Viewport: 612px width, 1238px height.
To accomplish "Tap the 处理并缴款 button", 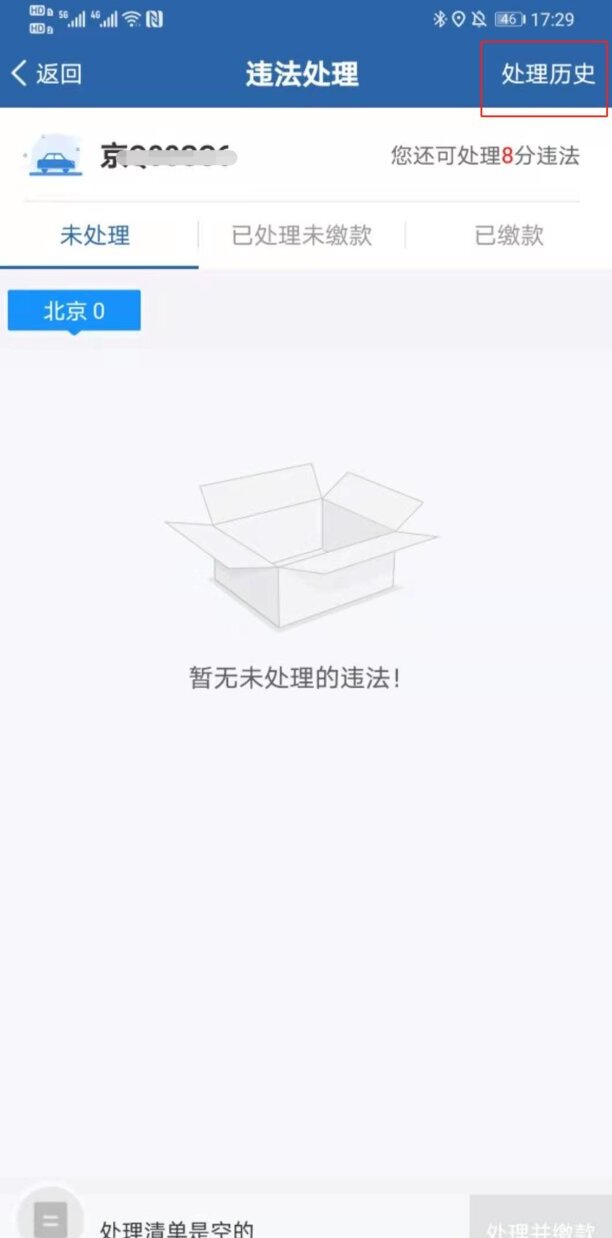I will [541, 1220].
